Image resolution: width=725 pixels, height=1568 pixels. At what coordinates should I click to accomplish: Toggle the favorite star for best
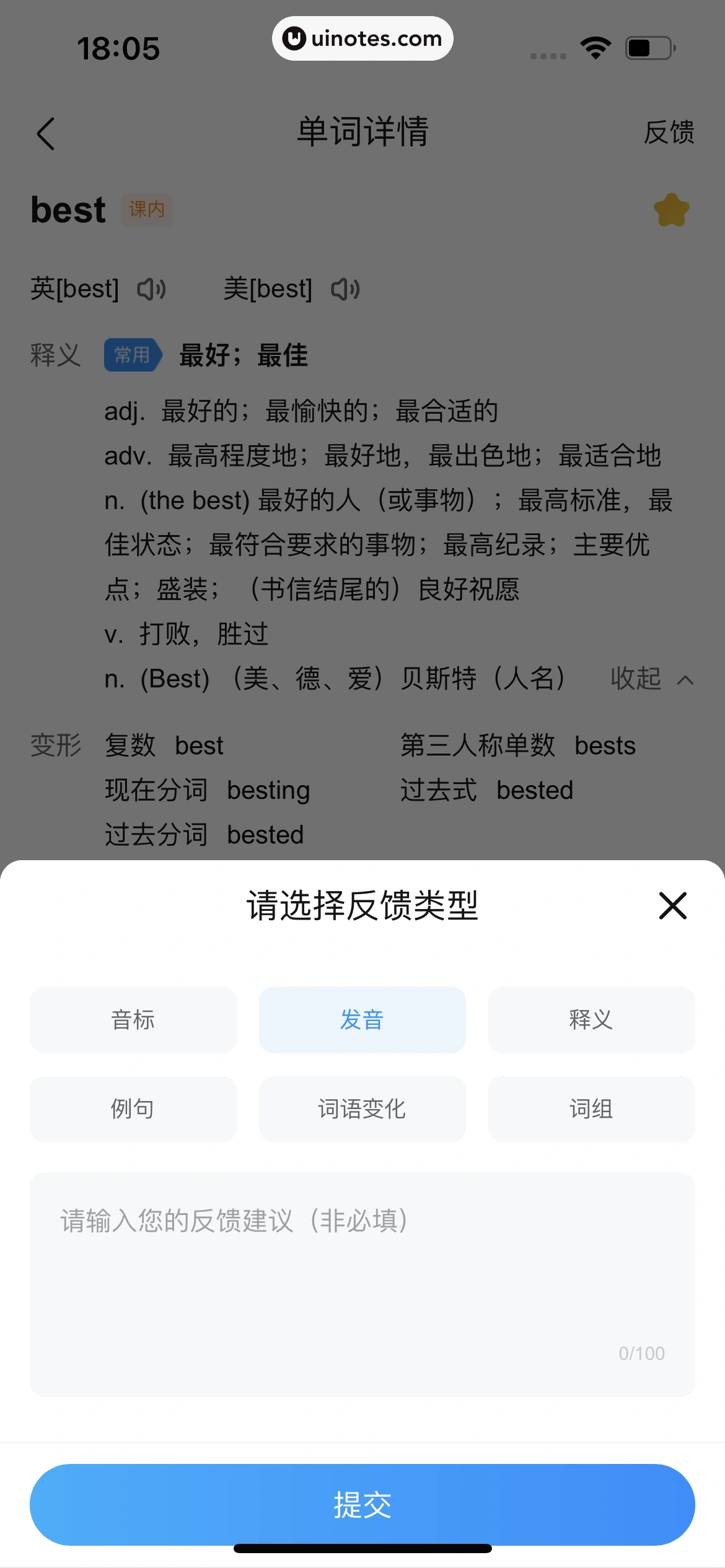pos(671,210)
